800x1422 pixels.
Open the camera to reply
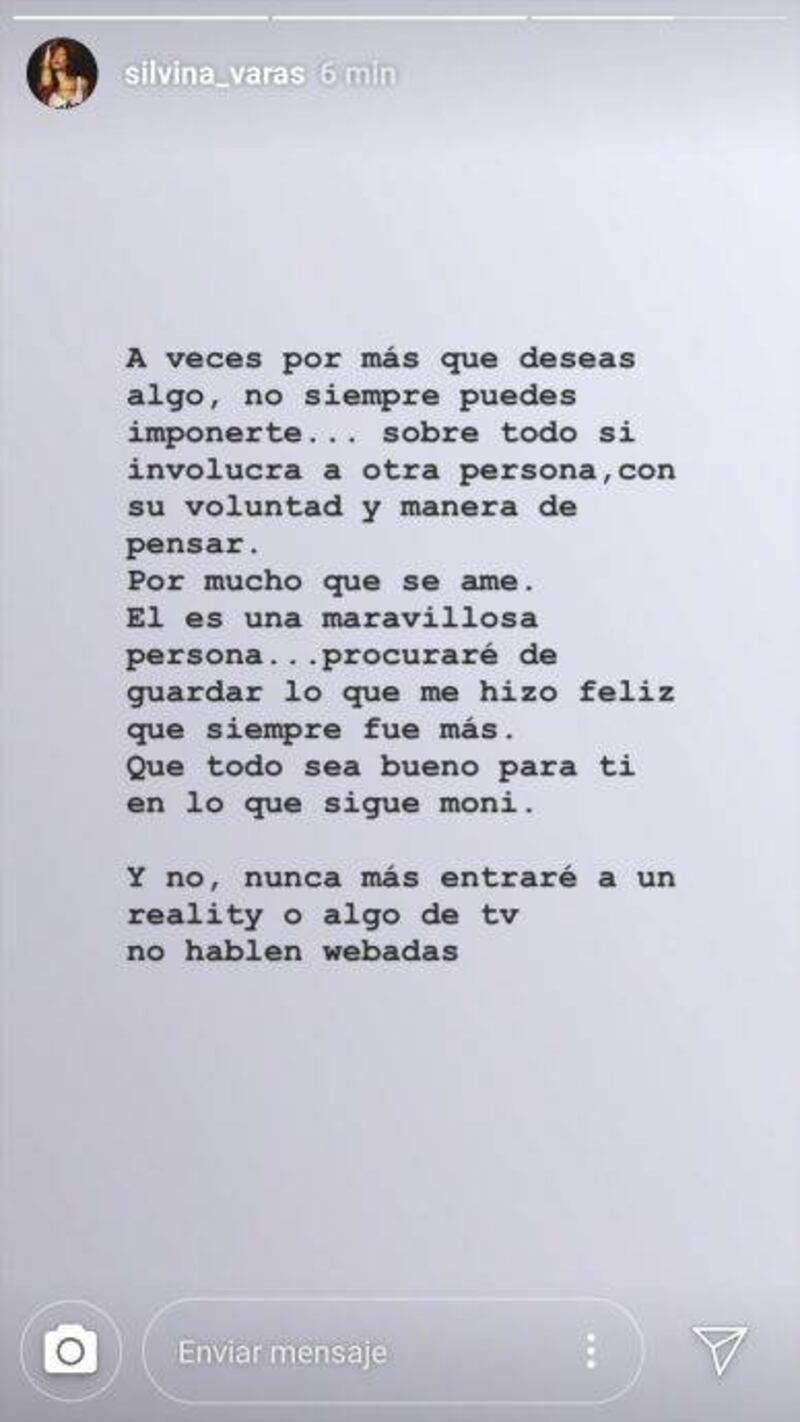click(x=70, y=1351)
